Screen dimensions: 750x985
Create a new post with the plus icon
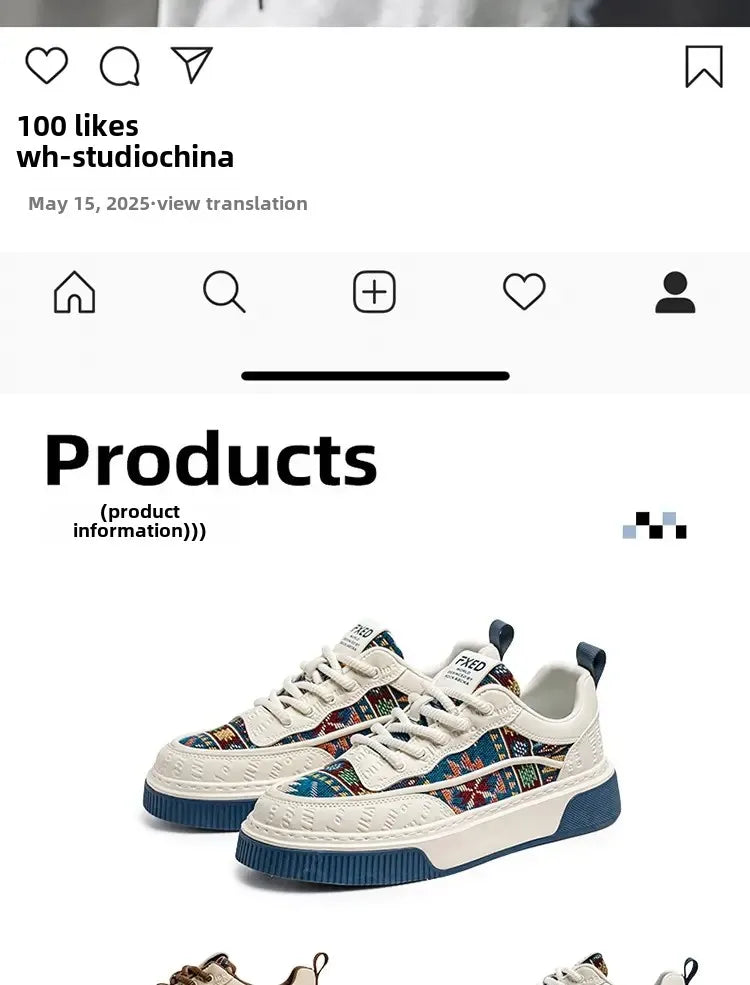click(x=374, y=292)
